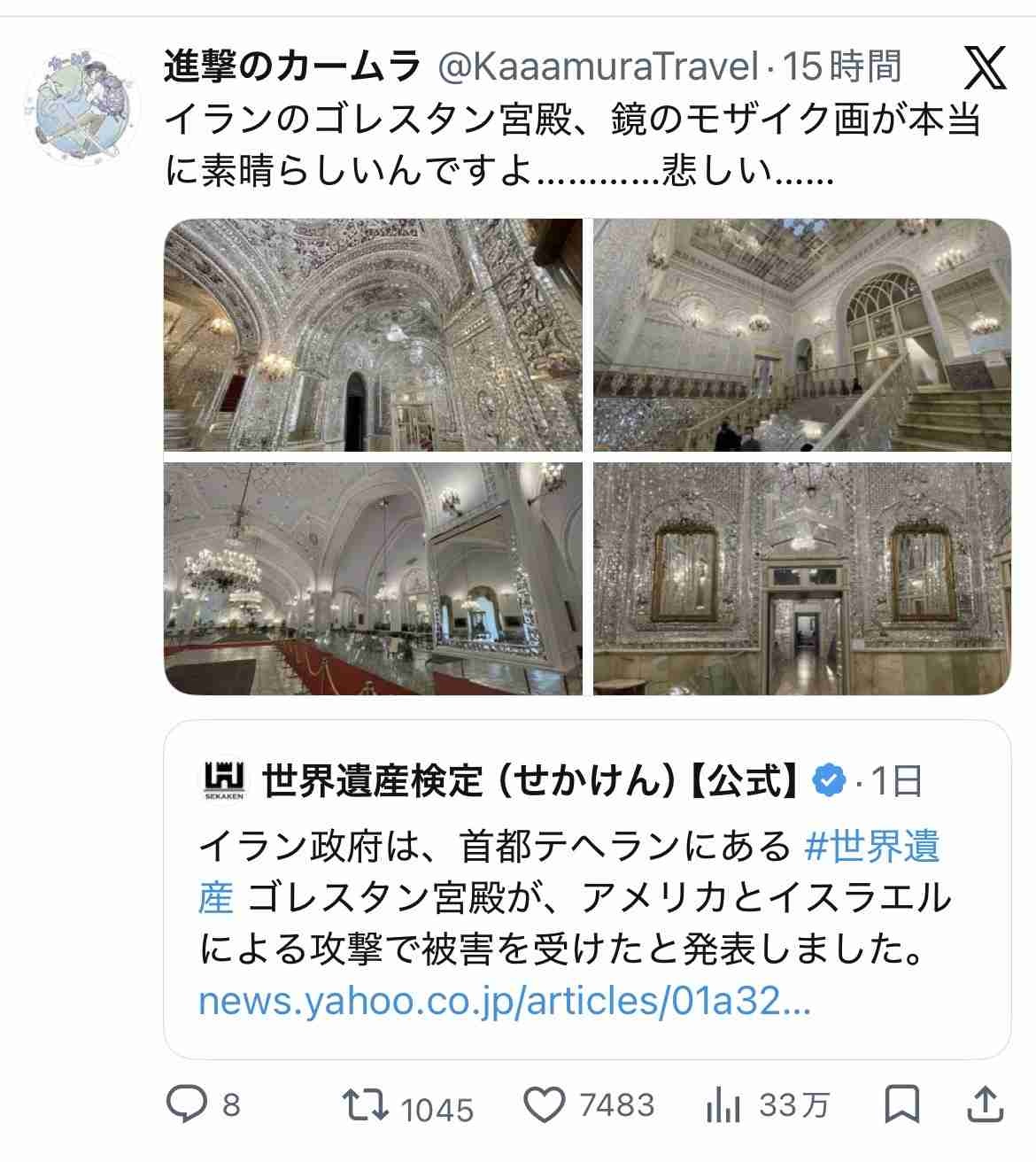The image size is (1036, 1162).
Task: Open the bottom-right framed mirrors photo
Action: pos(802,578)
